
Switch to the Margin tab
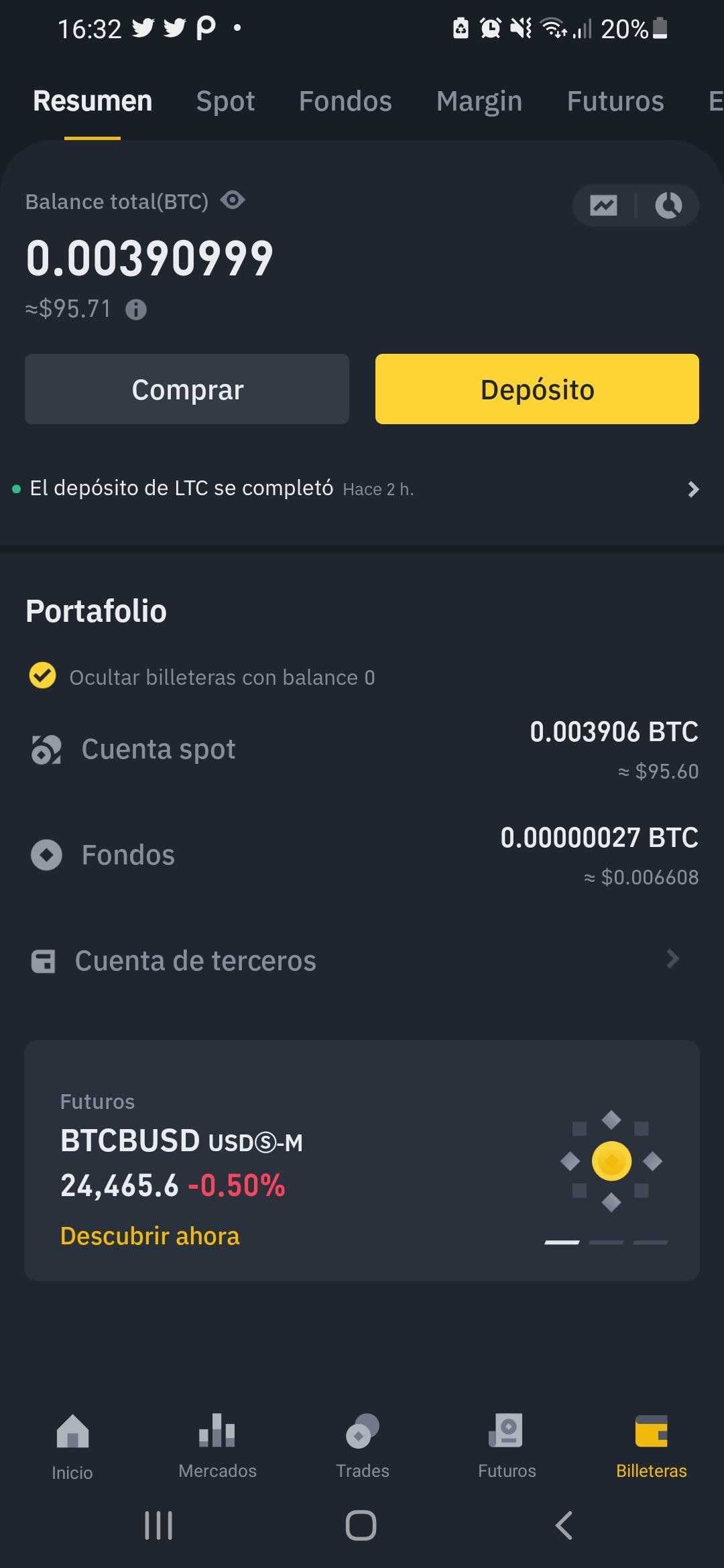point(479,101)
